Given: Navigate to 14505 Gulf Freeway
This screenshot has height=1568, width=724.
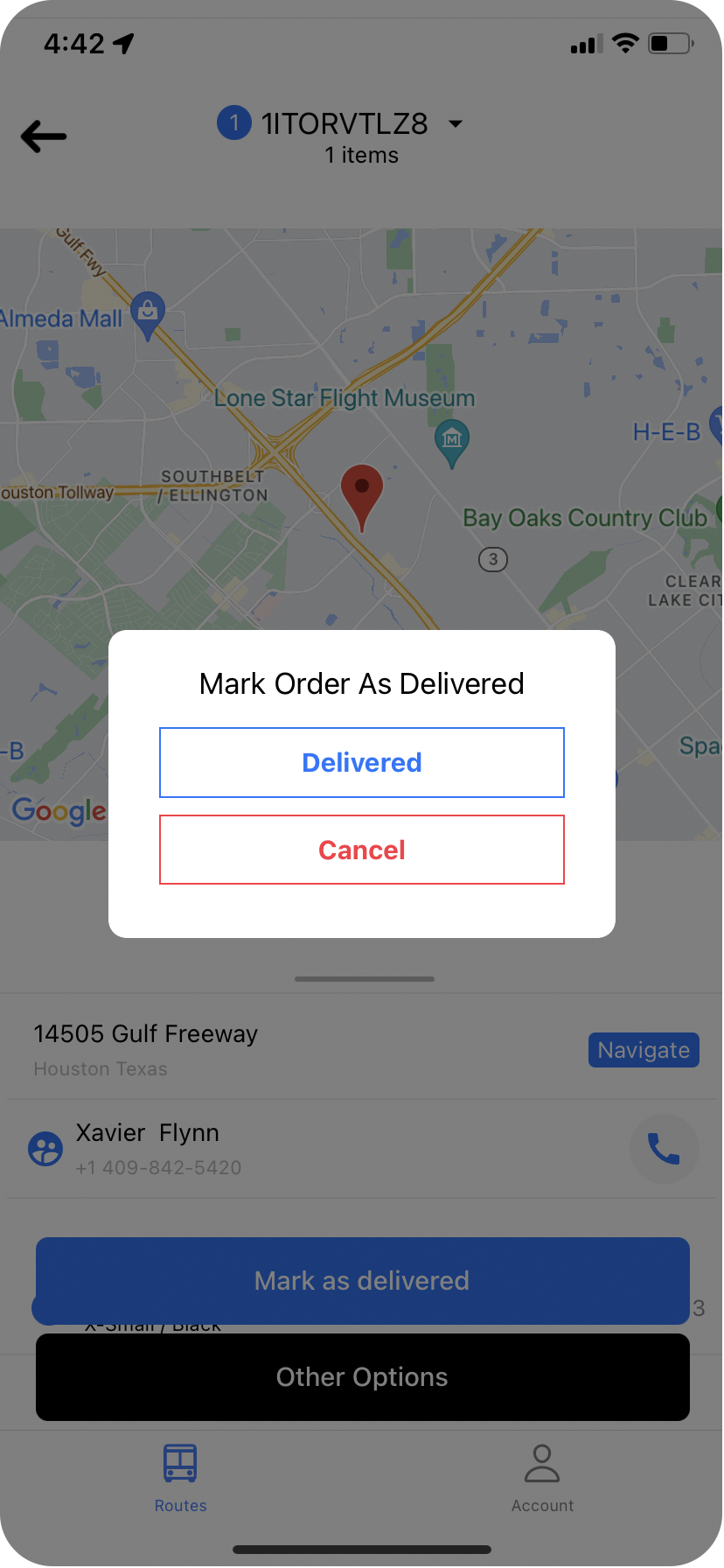Looking at the screenshot, I should [644, 1050].
